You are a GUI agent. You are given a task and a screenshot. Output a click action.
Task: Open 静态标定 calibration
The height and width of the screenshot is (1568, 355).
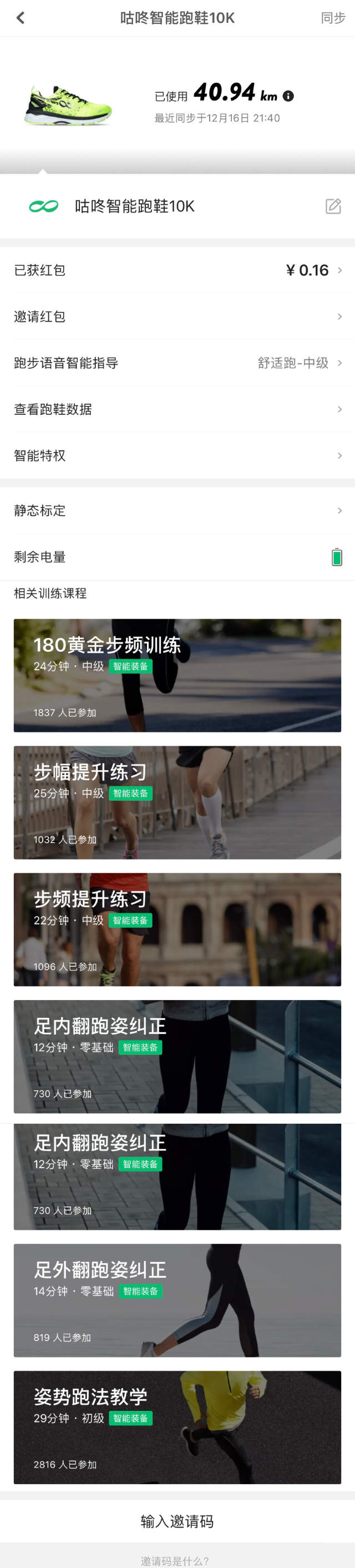tap(177, 511)
